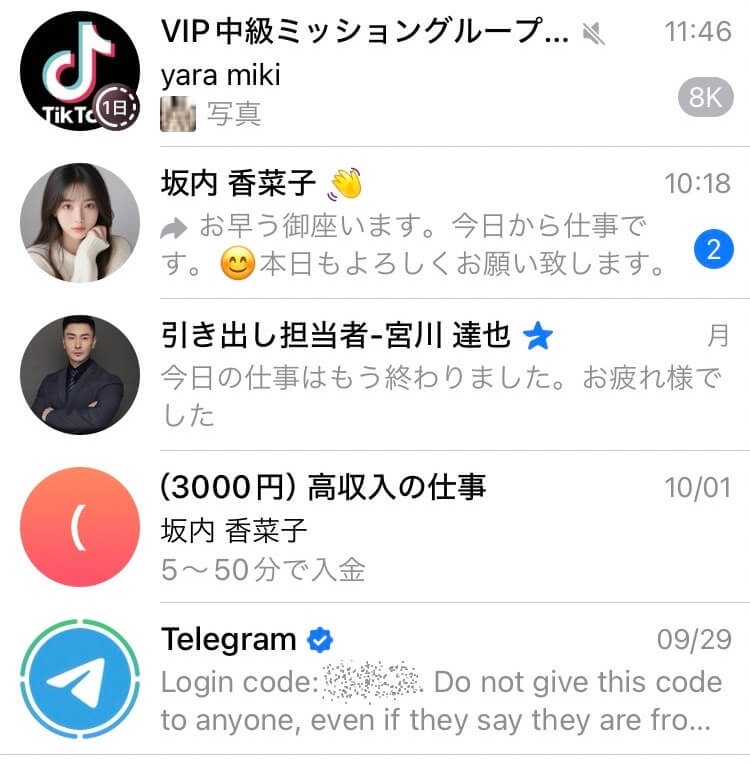Open the chat with 坂内 香菜子
This screenshot has height=764, width=750.
point(400,224)
